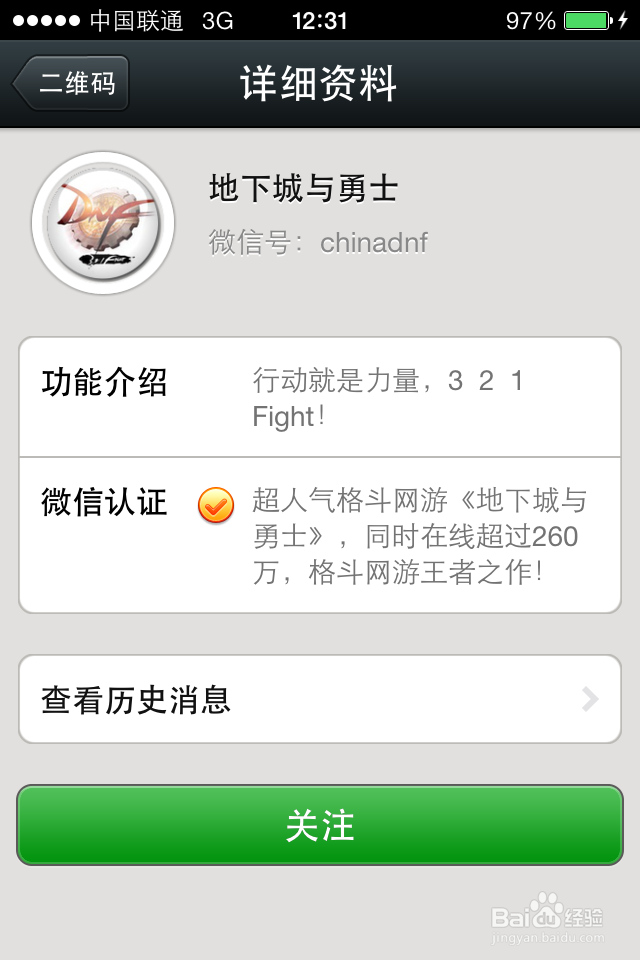640x960 pixels.
Task: Tap the green 关注 follow button
Action: (320, 825)
